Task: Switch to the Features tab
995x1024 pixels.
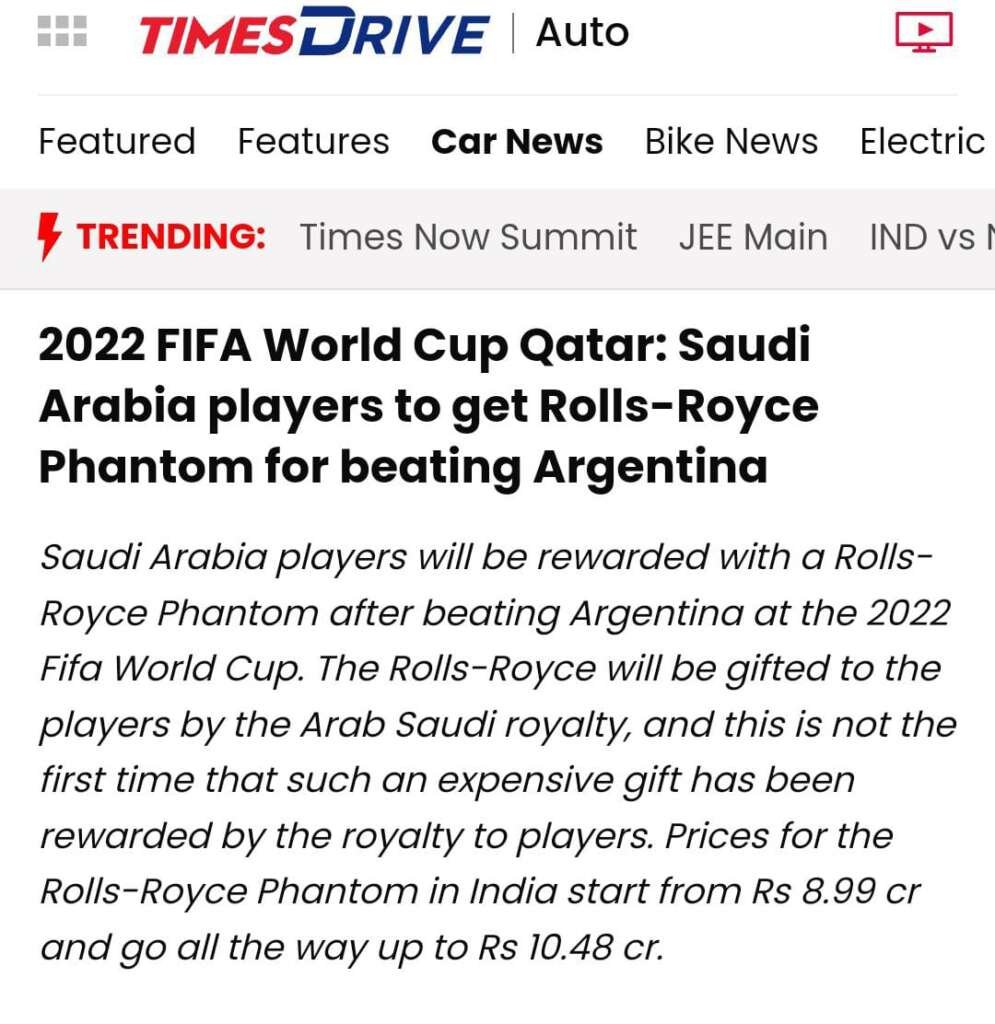Action: coord(313,142)
